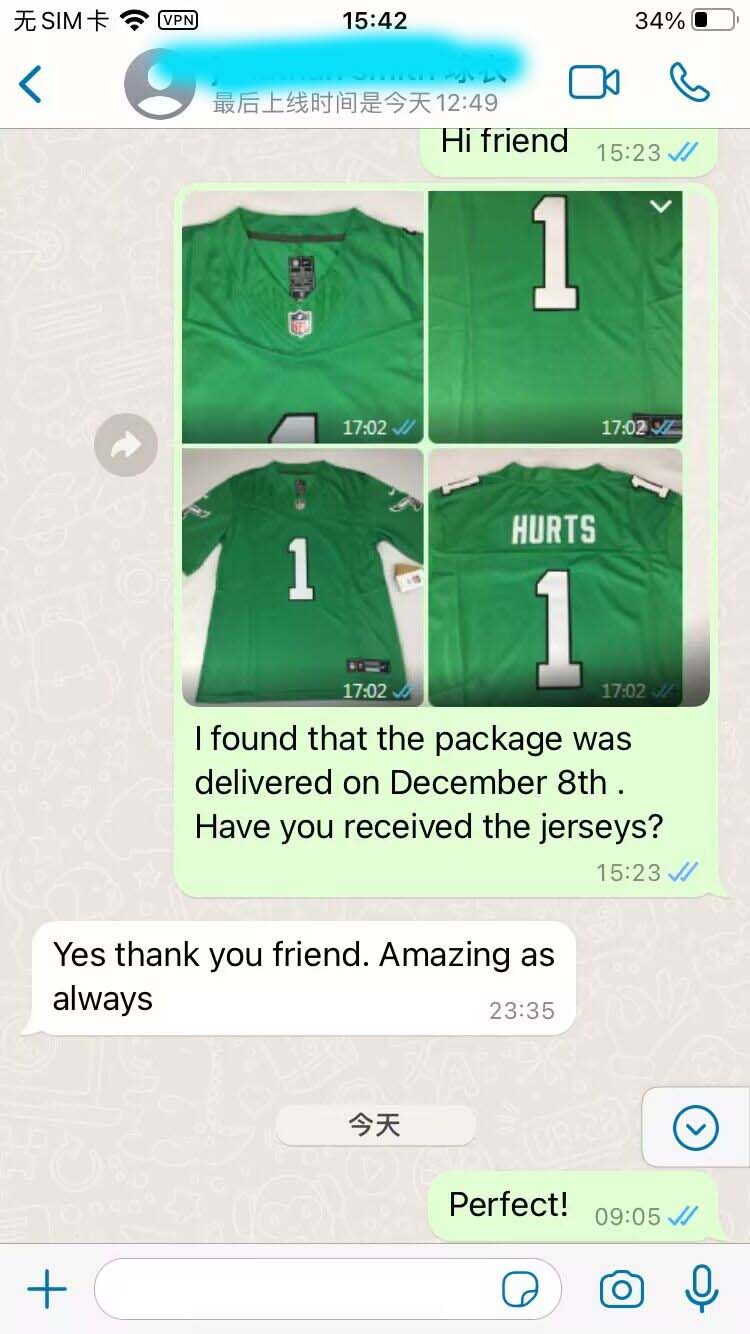Jump to the latest messages
This screenshot has width=750, height=1334.
pyautogui.click(x=695, y=1129)
